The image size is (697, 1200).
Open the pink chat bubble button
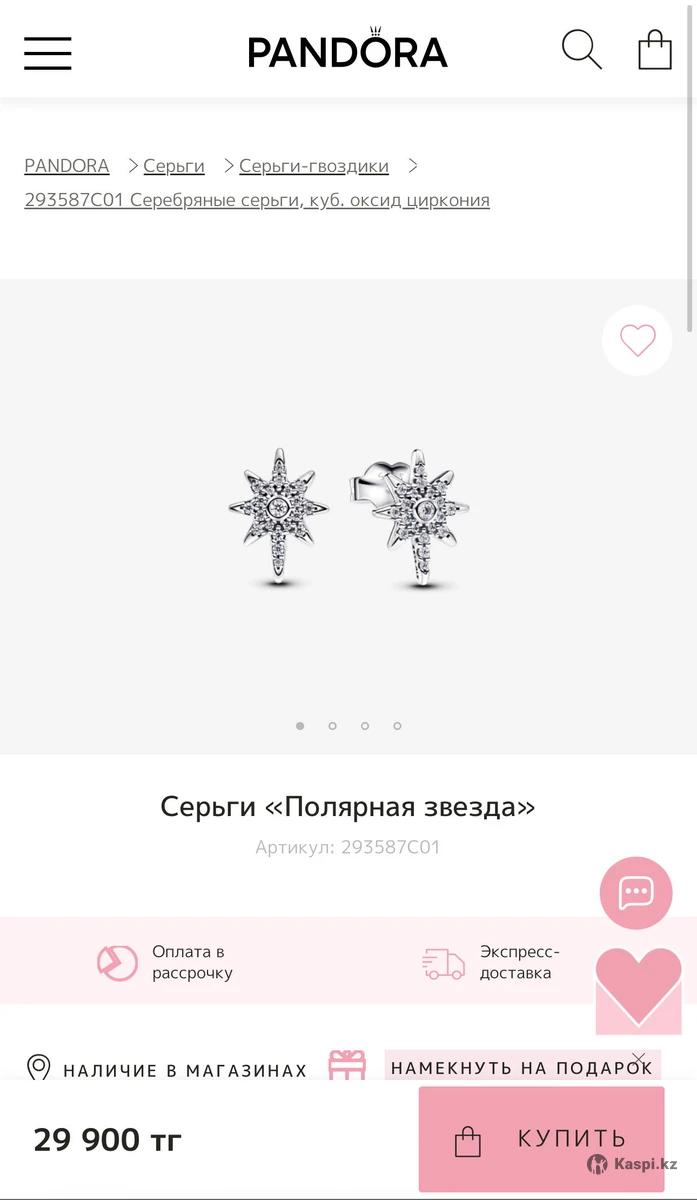pyautogui.click(x=636, y=893)
